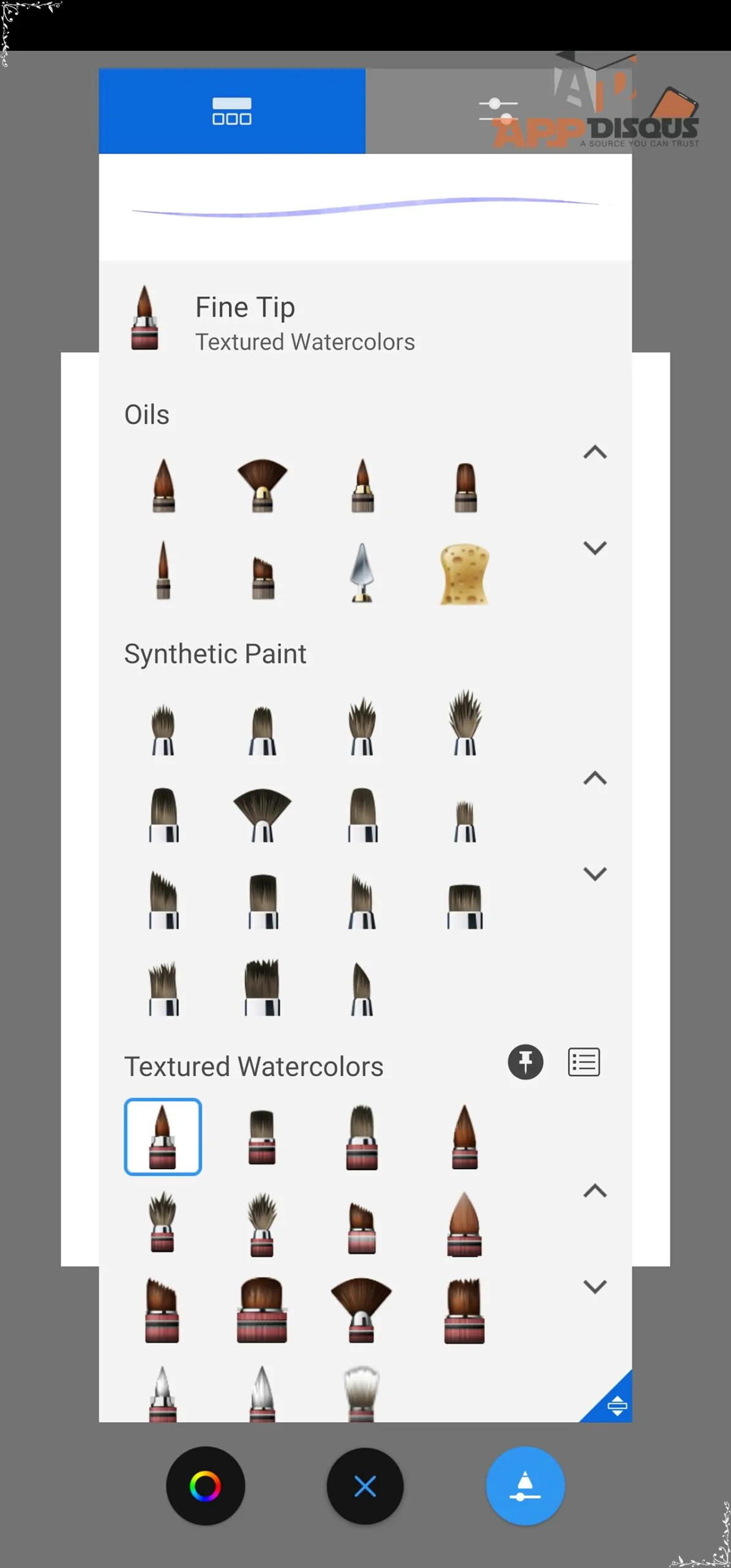731x1568 pixels.
Task: Move Oils set up with arrow
Action: [x=594, y=453]
